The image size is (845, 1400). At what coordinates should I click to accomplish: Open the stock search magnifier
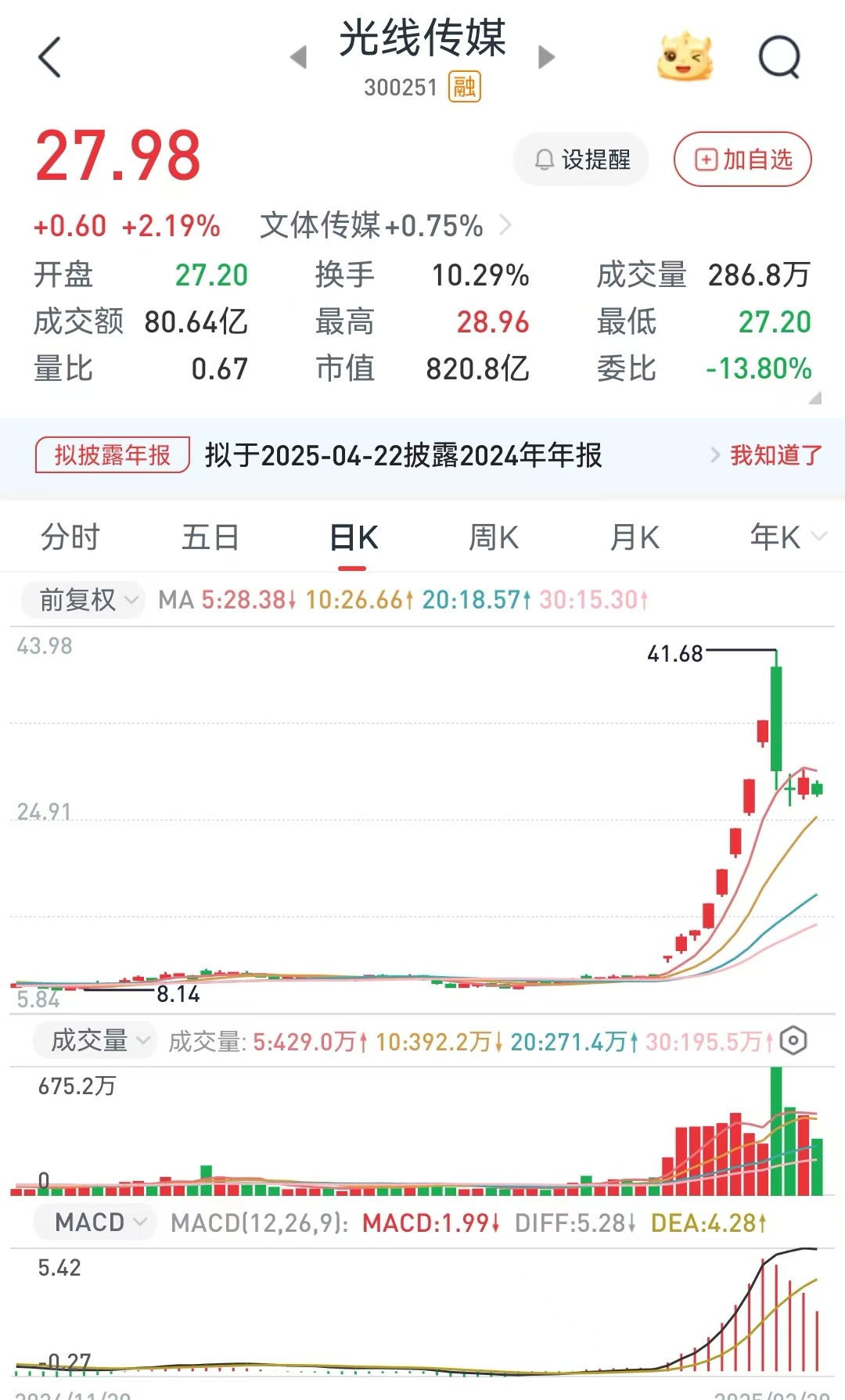click(780, 57)
